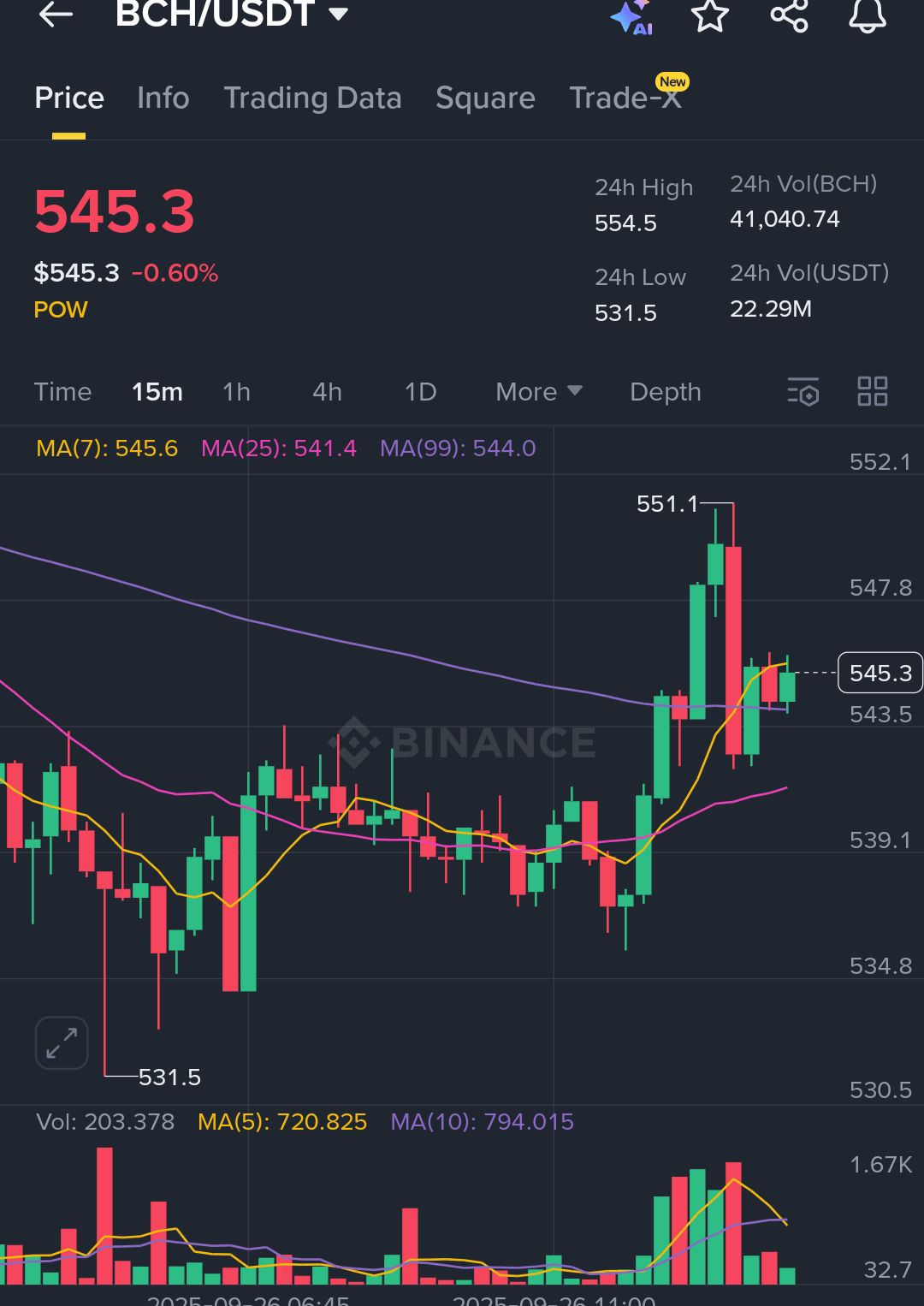Set a price alert with the bell
Viewport: 924px width, 1306px height.
[x=867, y=16]
